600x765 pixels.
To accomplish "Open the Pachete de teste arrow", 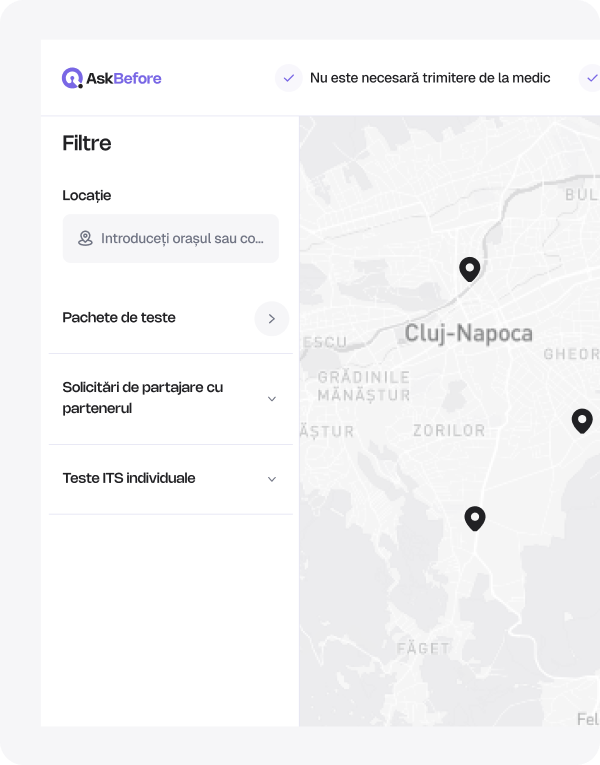I will (271, 318).
